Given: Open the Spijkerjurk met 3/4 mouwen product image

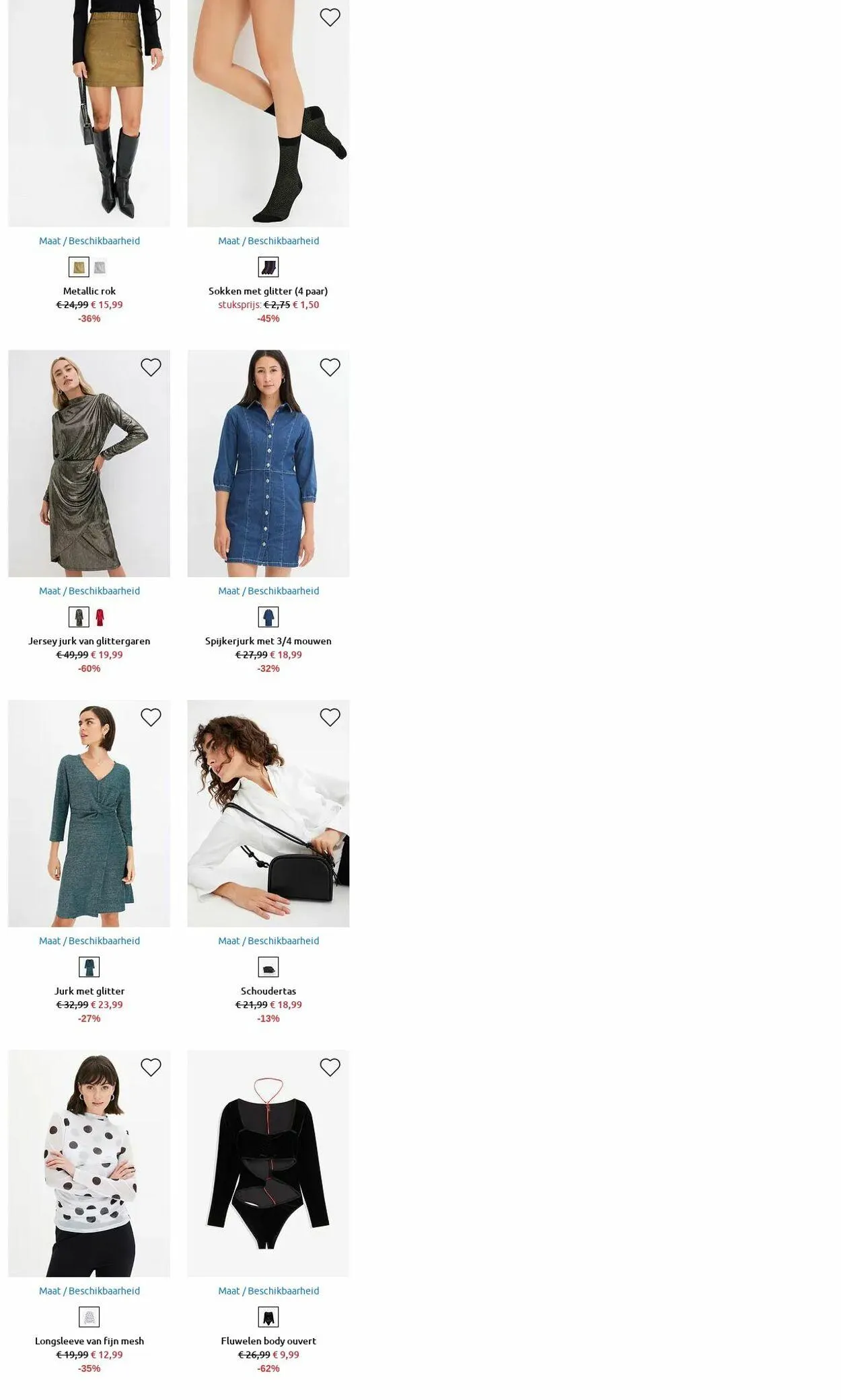Looking at the screenshot, I should pos(268,463).
